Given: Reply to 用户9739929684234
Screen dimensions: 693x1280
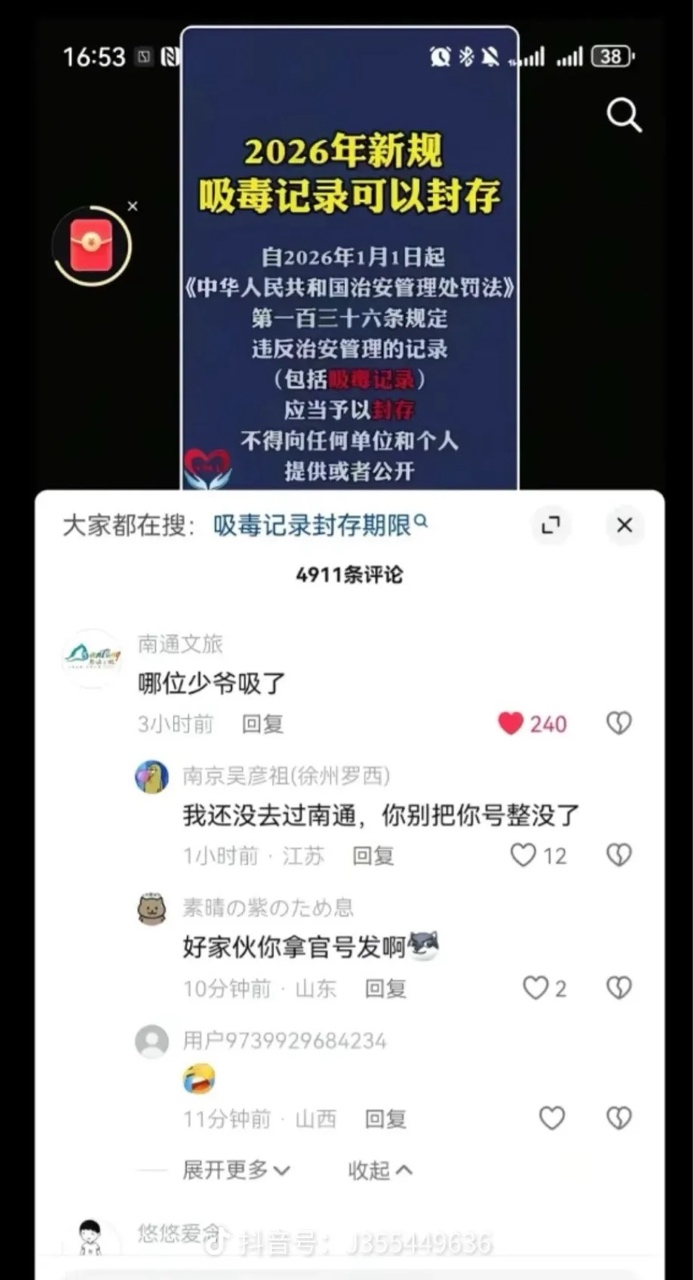Looking at the screenshot, I should click(x=385, y=1119).
